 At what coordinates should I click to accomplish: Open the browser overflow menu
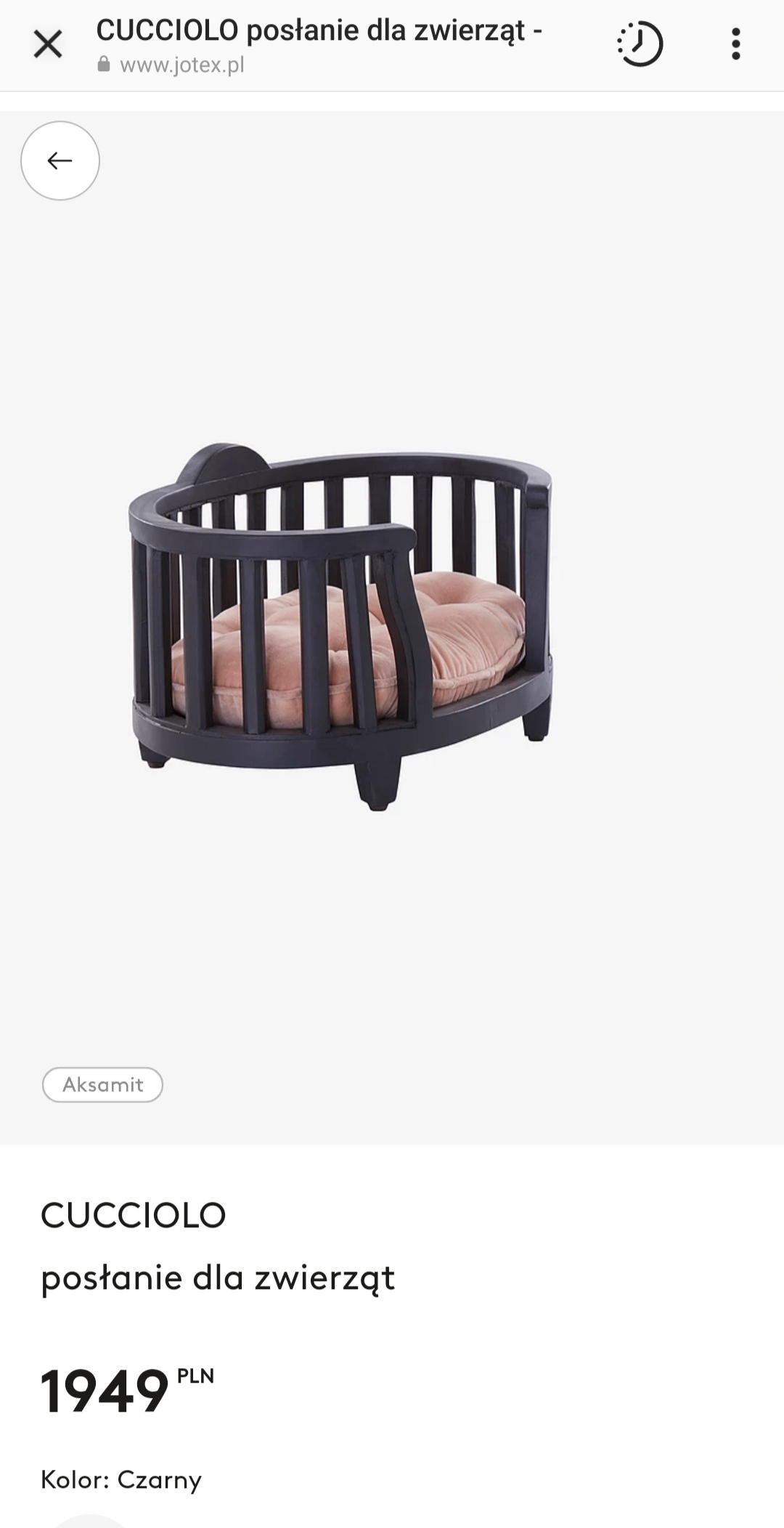pyautogui.click(x=735, y=44)
